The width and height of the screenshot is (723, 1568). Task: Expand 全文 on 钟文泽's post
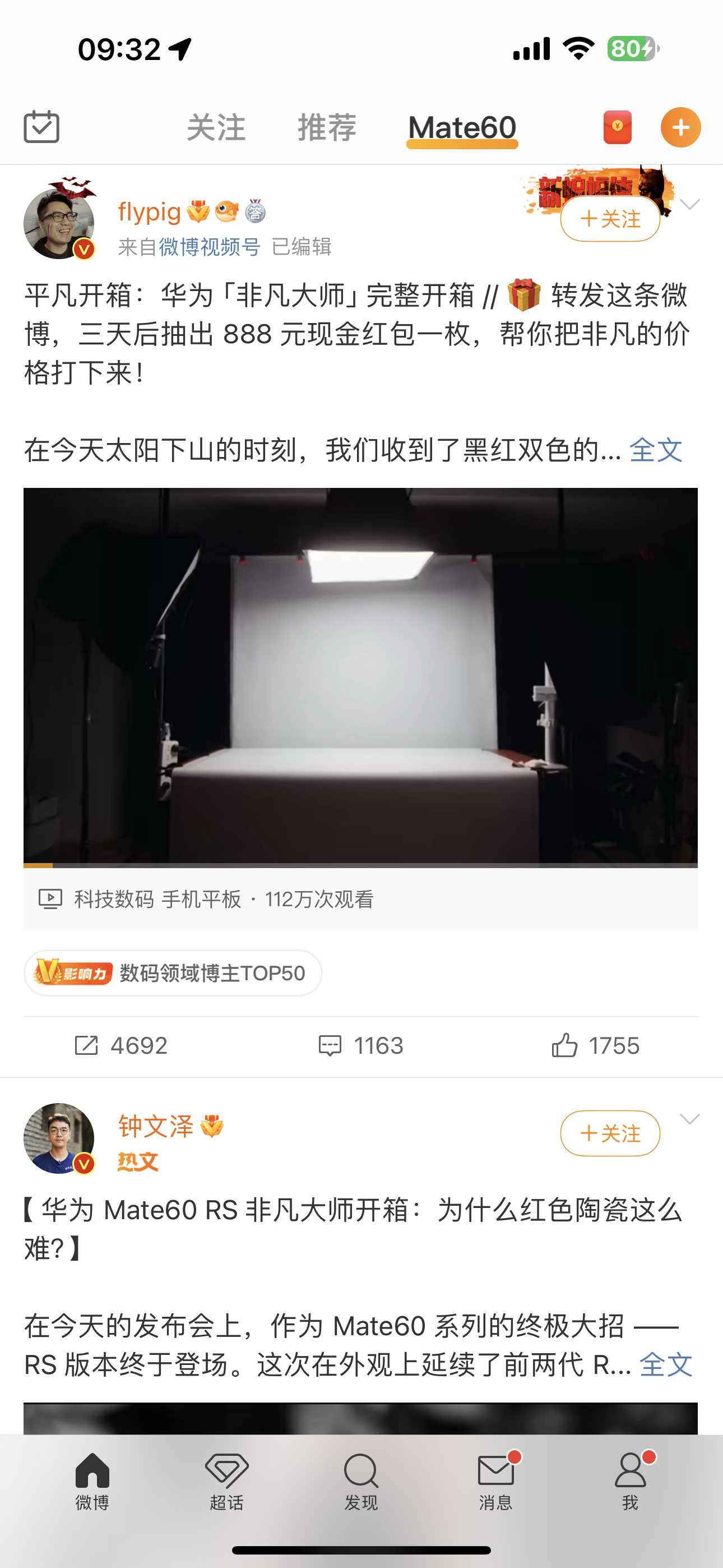click(x=665, y=1364)
